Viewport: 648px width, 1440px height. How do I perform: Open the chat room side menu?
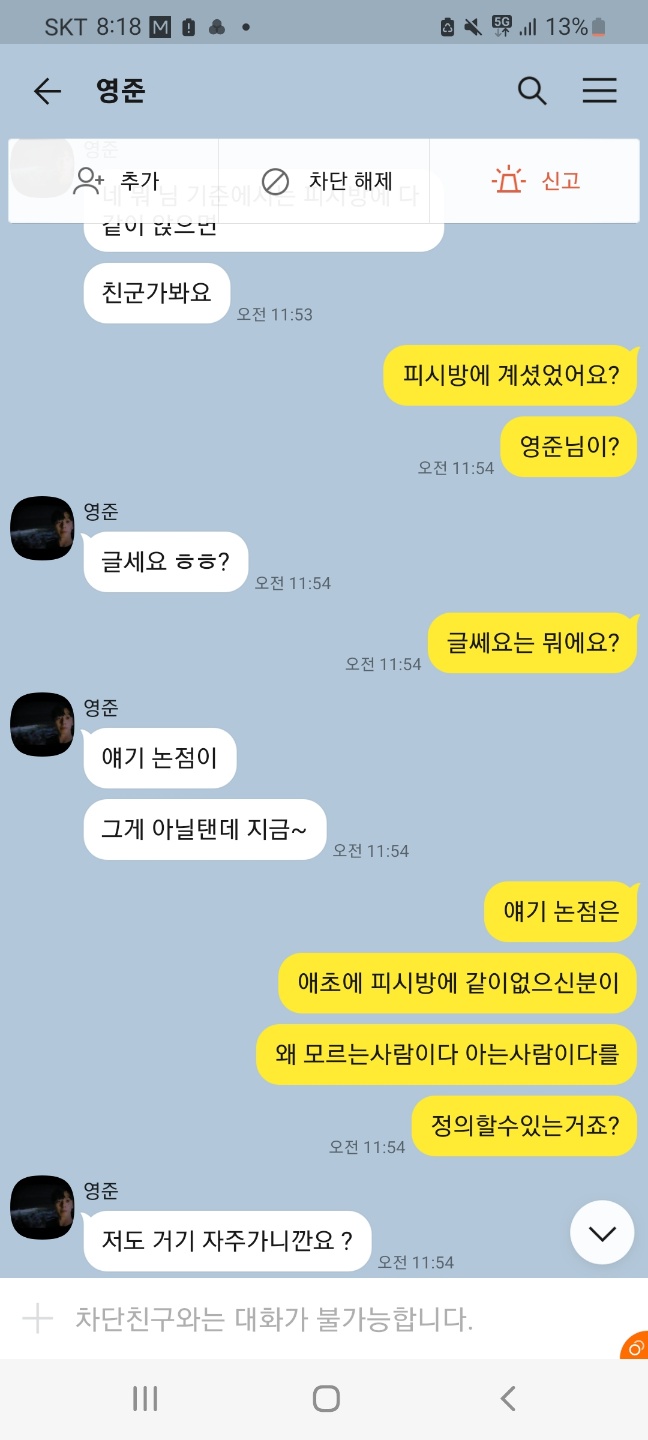point(599,92)
